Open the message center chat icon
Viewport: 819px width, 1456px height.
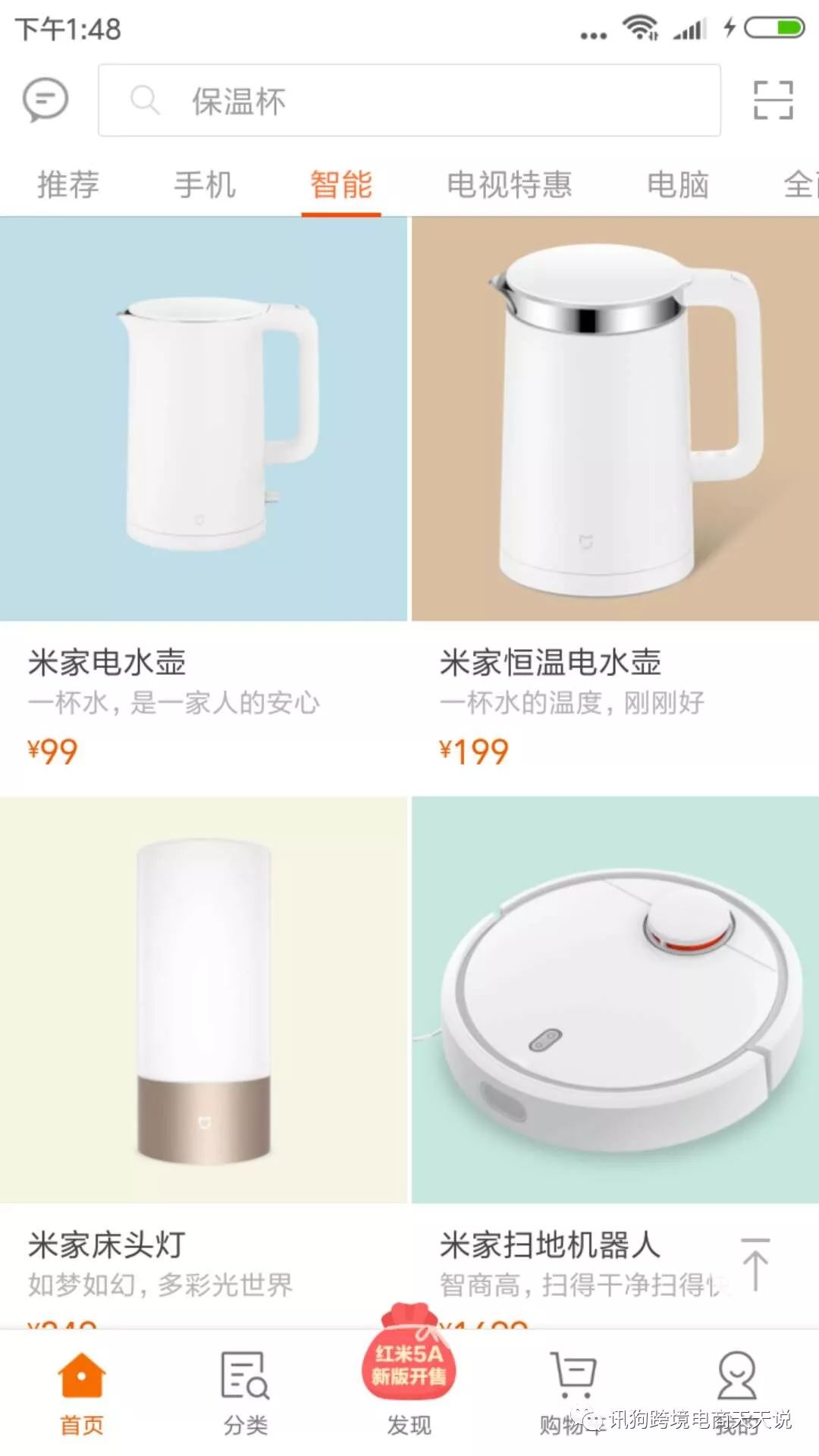[45, 99]
